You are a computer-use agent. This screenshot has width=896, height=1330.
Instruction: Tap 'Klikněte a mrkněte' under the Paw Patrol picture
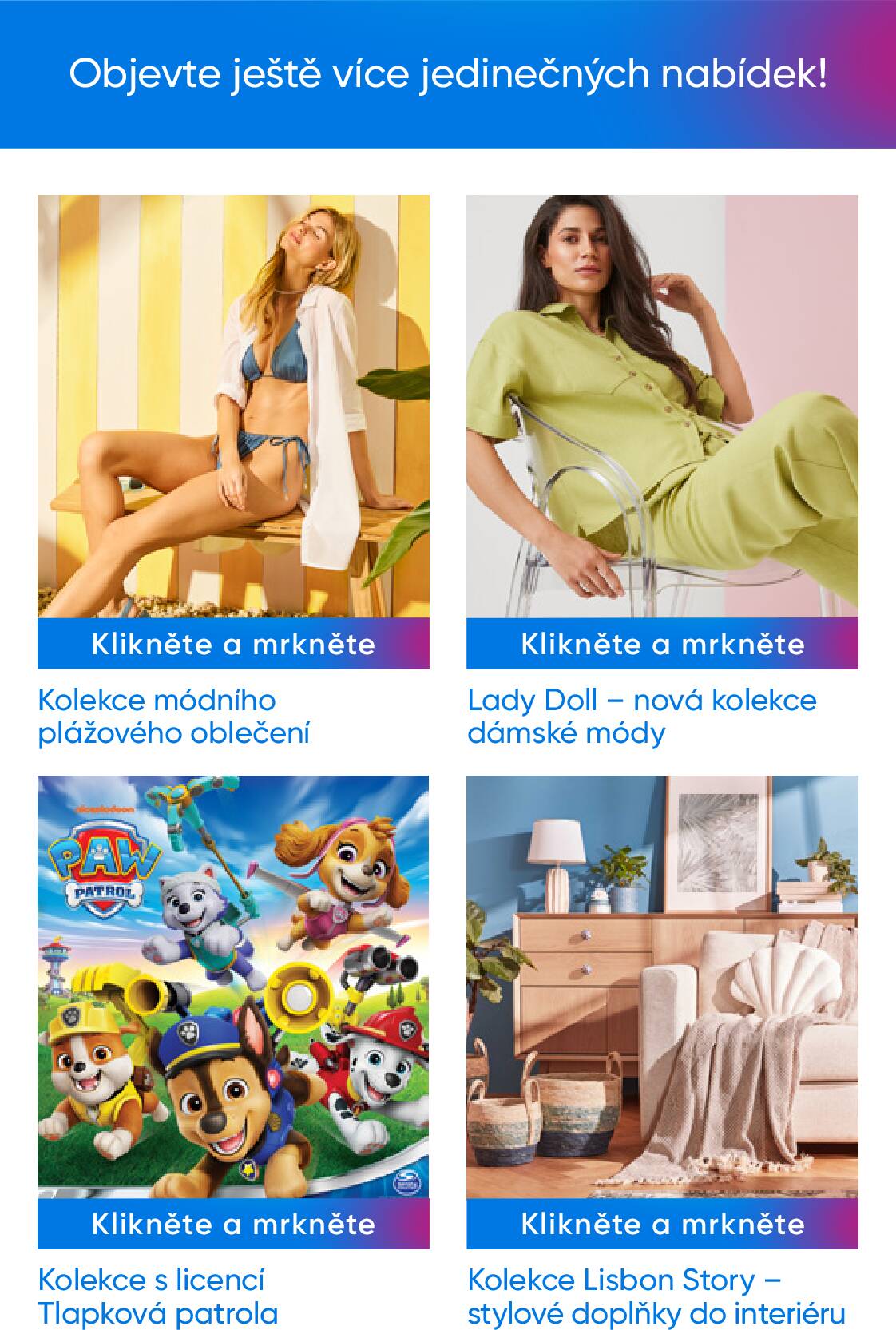pyautogui.click(x=233, y=1224)
